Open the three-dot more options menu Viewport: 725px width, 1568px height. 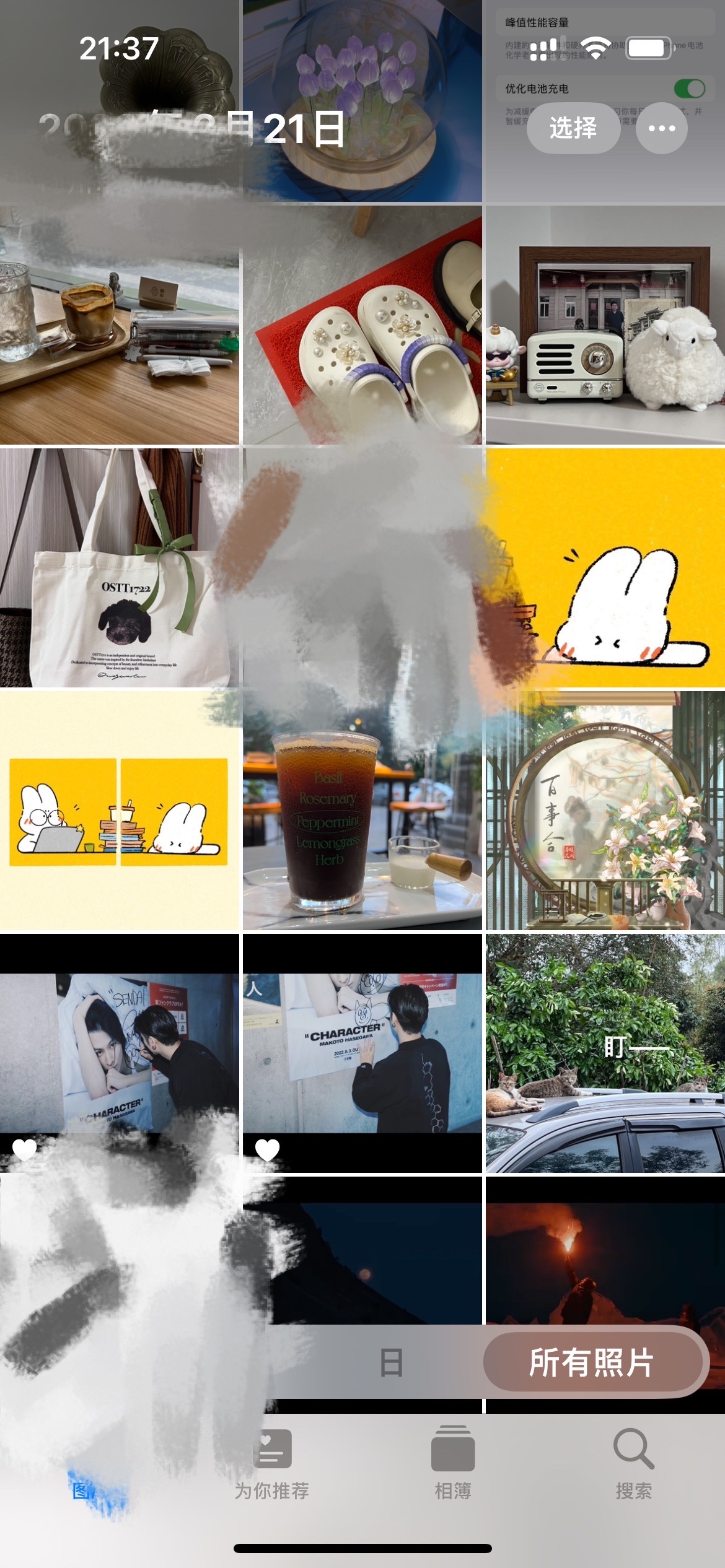coord(661,128)
